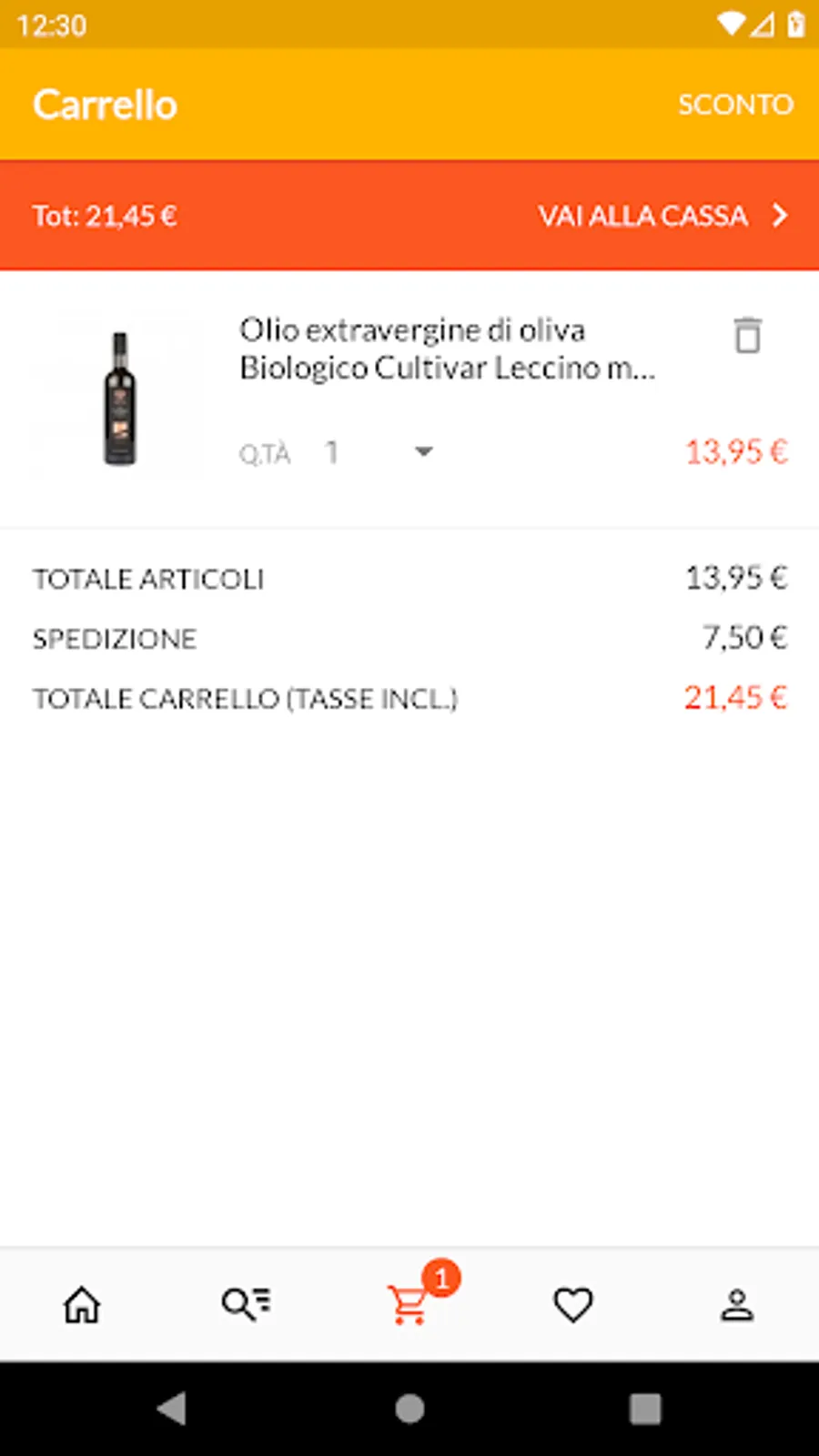Open the wishlist heart tab
Viewport: 819px width, 1456px height.
pos(573,1305)
